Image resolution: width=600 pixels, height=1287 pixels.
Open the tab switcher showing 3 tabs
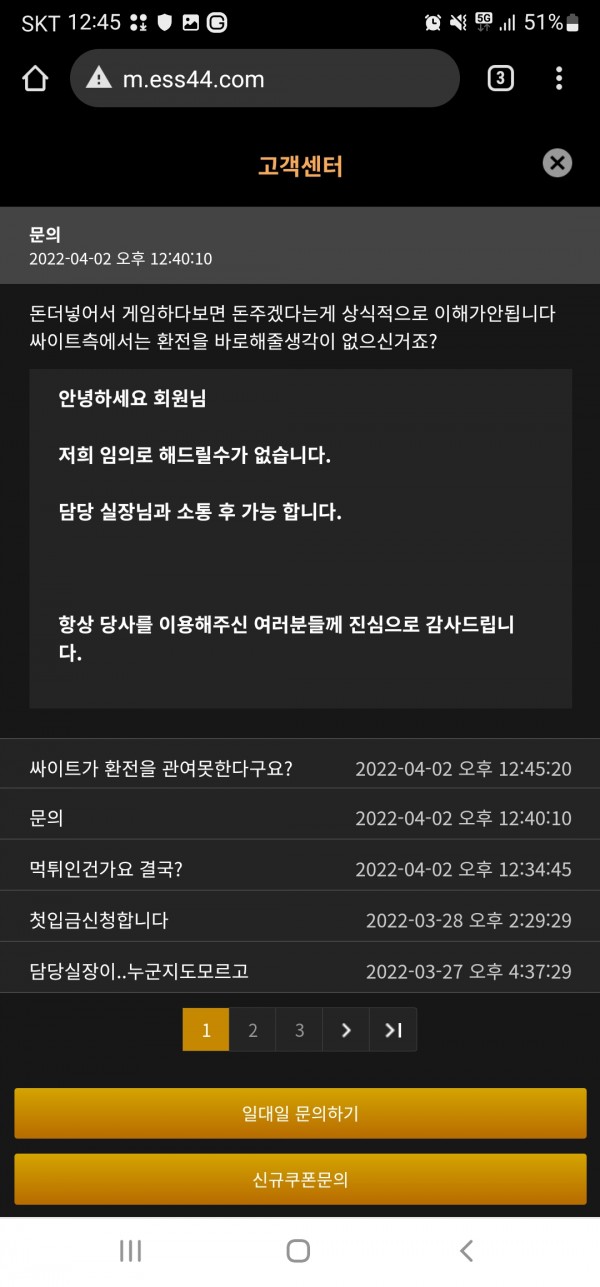500,79
